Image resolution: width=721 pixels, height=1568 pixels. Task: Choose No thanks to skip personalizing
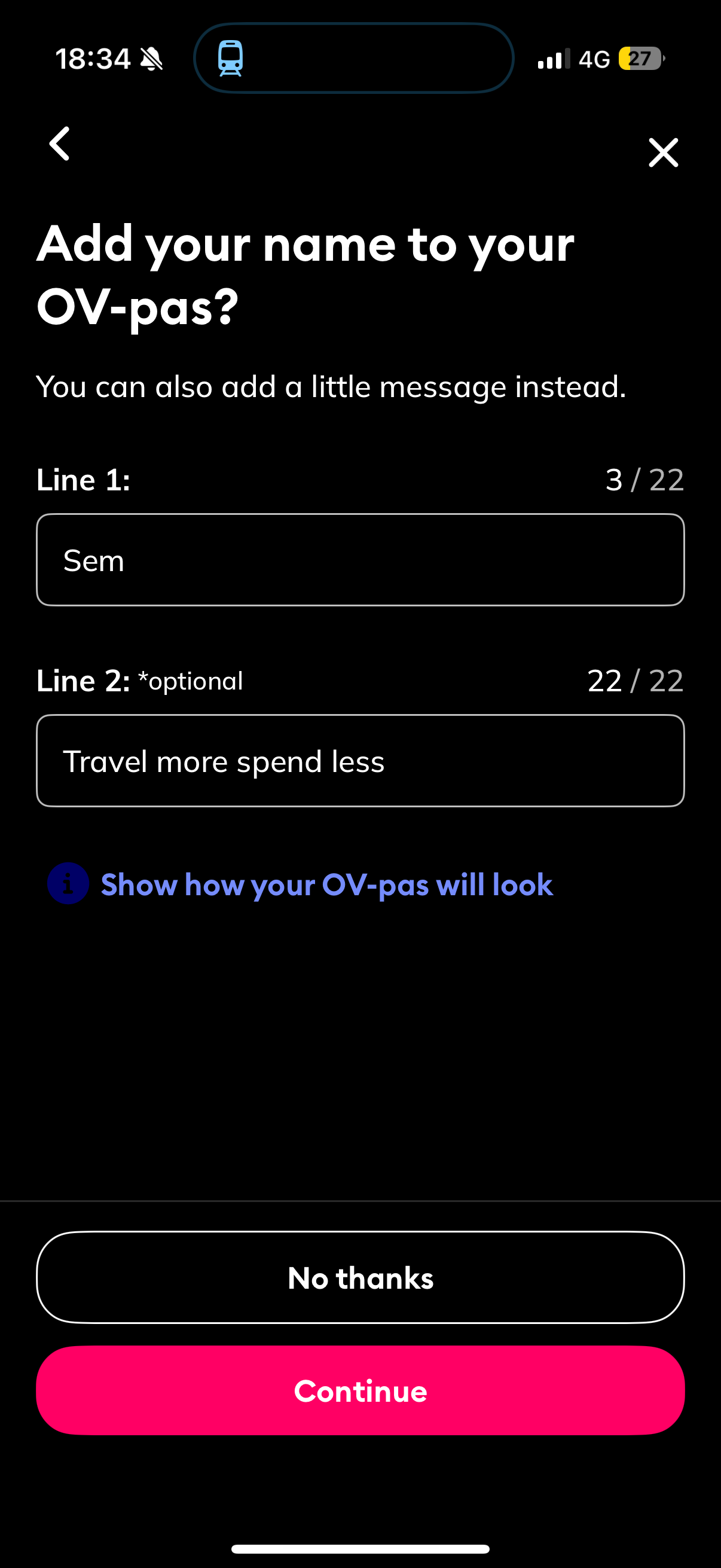point(360,1277)
